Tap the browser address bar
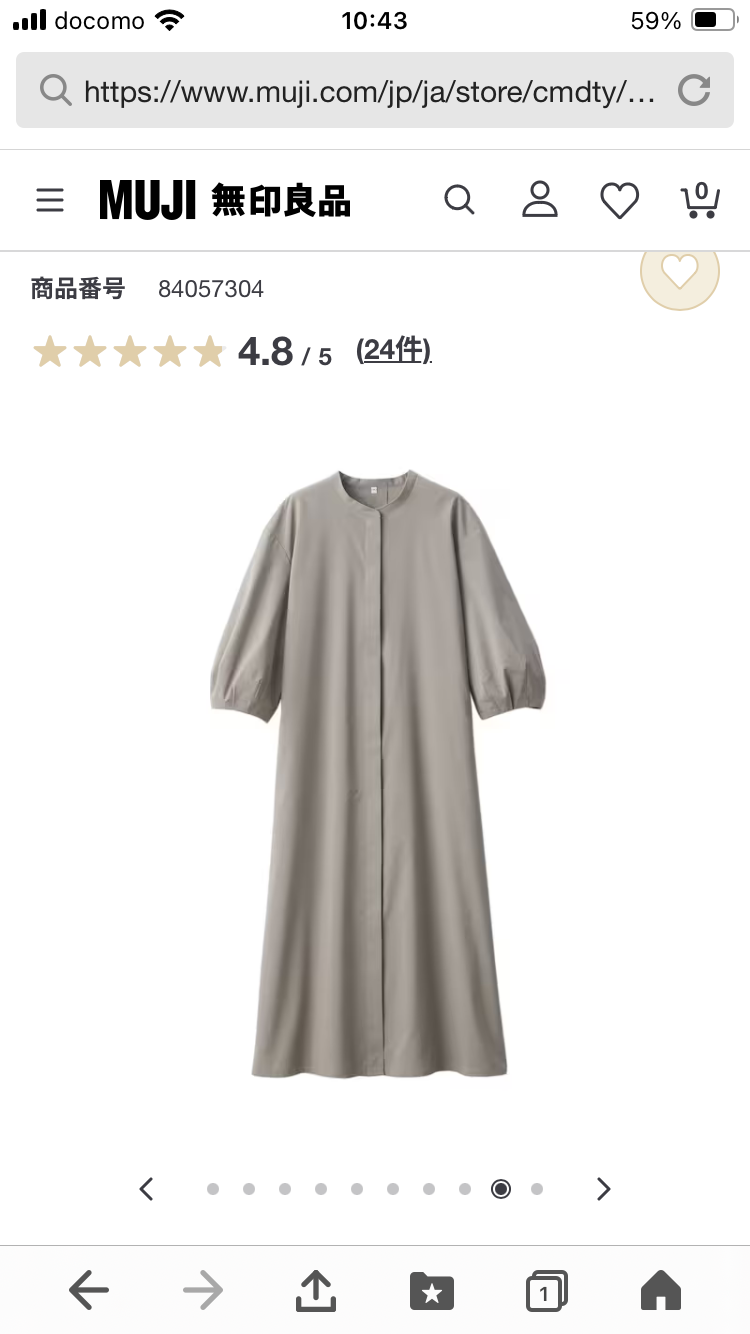Image resolution: width=750 pixels, height=1334 pixels. click(360, 92)
